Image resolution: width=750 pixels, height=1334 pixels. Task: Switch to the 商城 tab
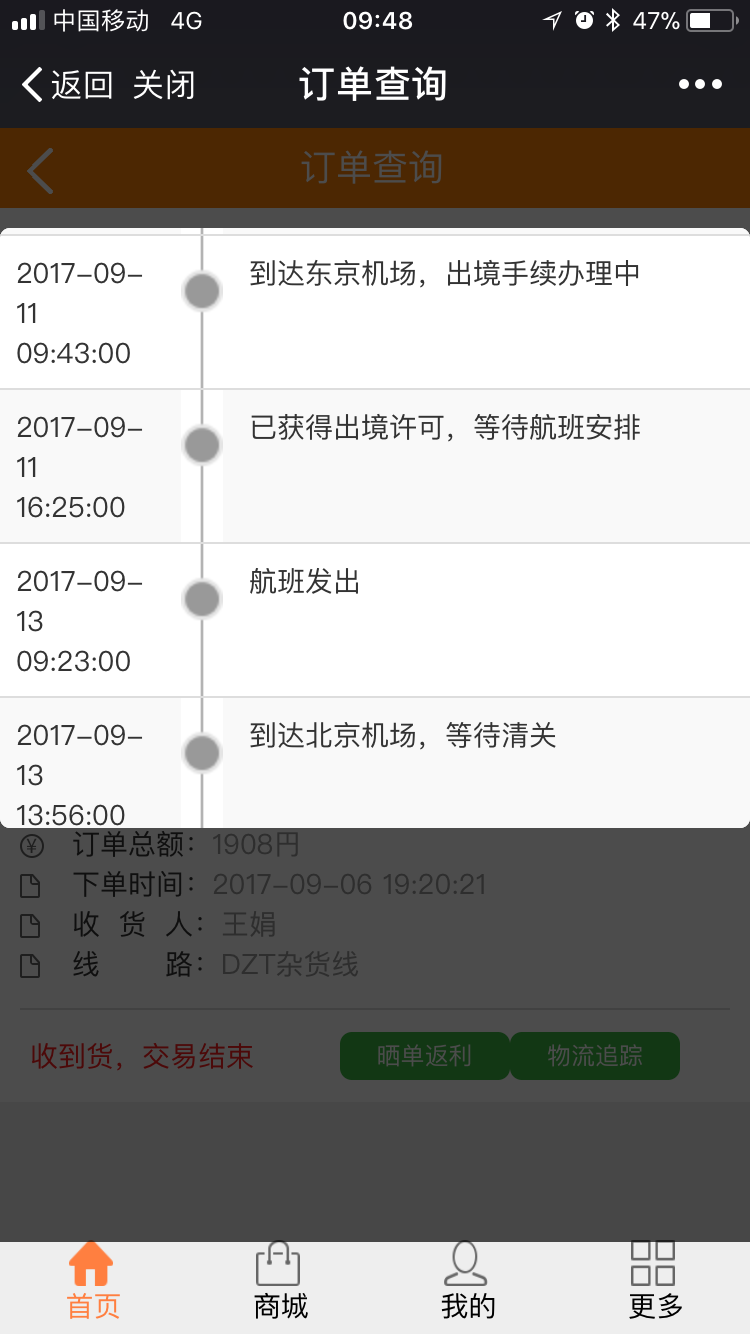click(x=280, y=1281)
